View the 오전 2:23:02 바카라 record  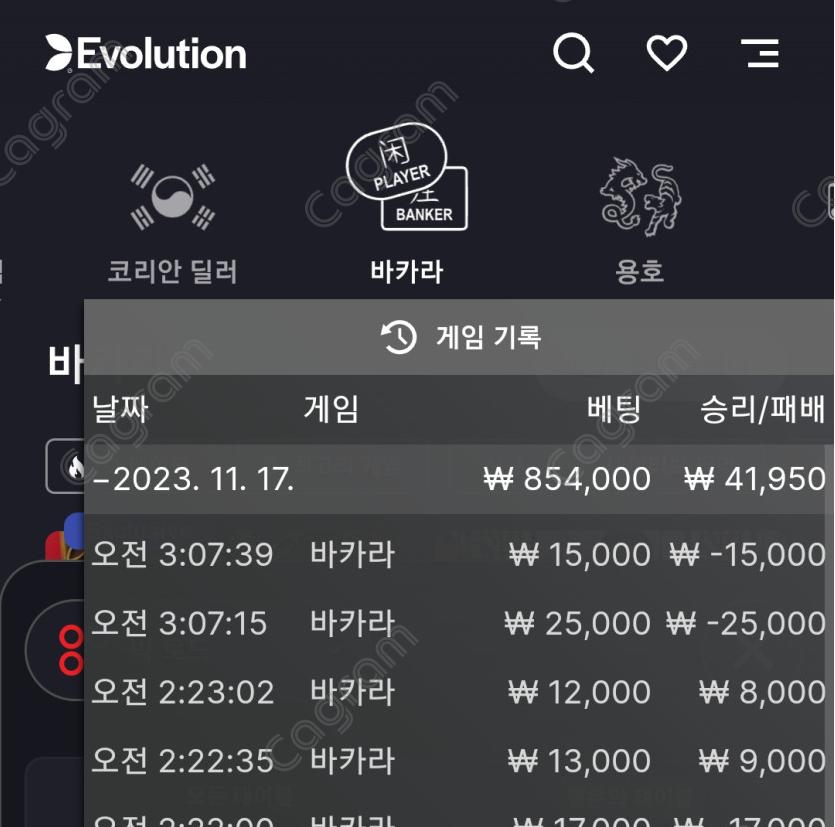coord(458,692)
